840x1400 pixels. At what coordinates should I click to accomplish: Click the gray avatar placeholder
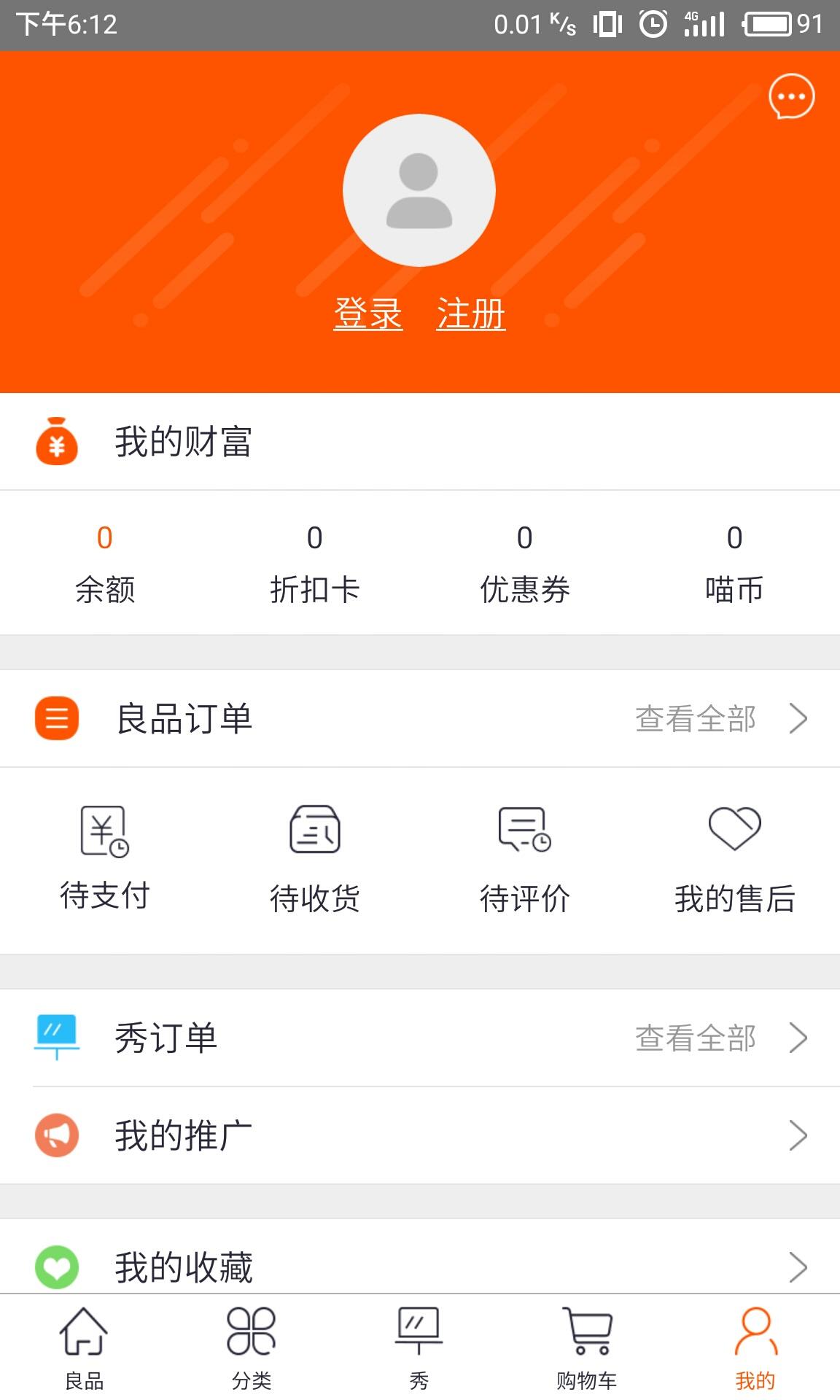[419, 190]
